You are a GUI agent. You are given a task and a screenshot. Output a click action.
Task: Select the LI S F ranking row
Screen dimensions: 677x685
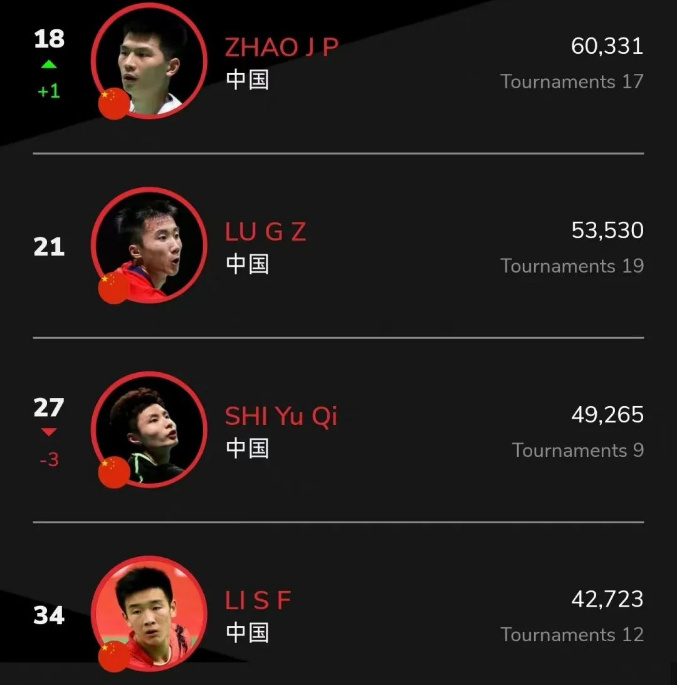[x=338, y=612]
